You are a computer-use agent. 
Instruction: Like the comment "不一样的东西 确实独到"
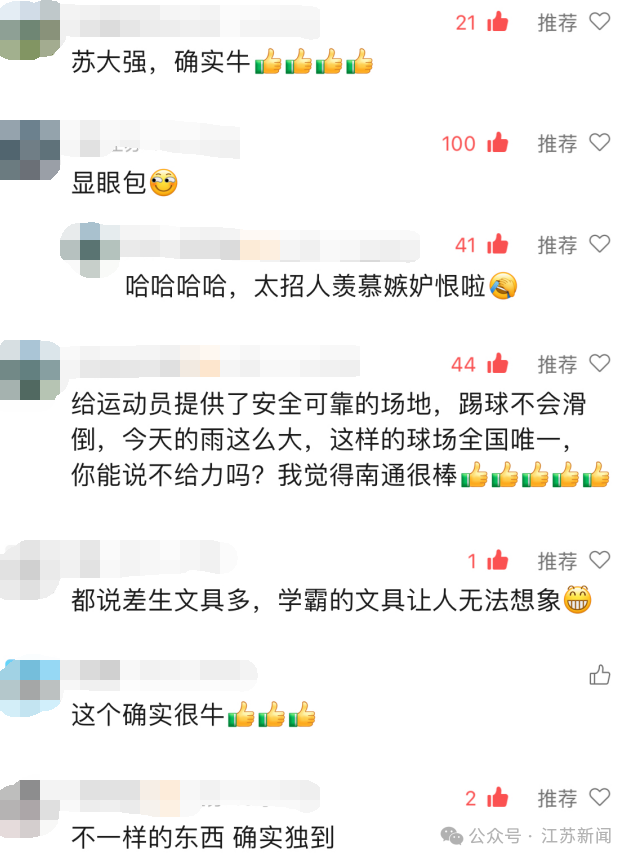497,798
